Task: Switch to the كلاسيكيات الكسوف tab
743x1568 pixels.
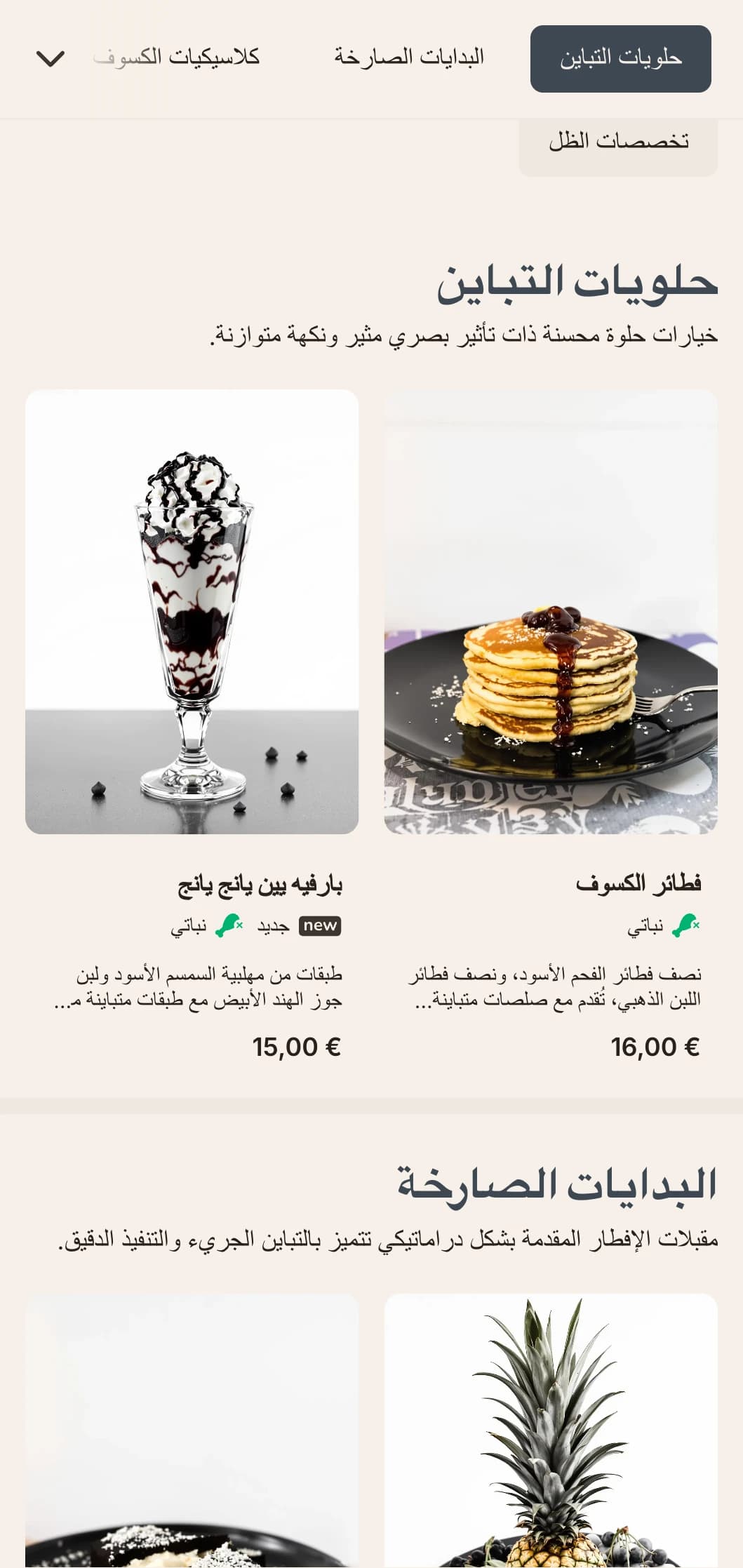Action: [x=177, y=58]
